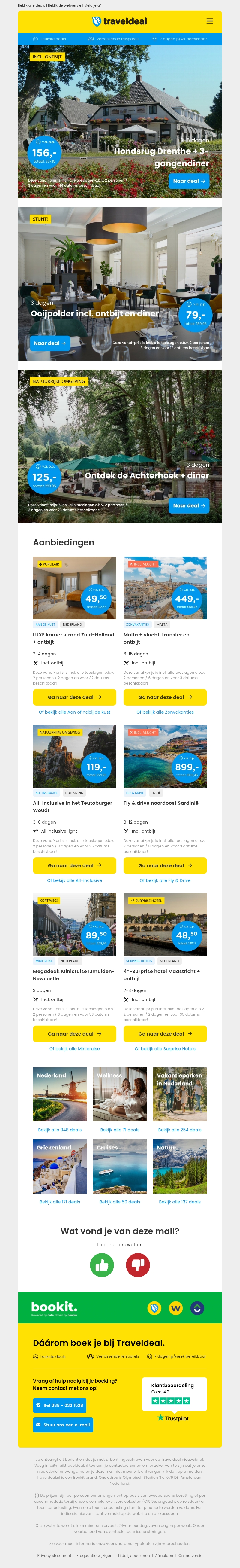Go to the Surprise hotel Maastricht deal
This screenshot has width=240, height=1568.
[165, 1034]
